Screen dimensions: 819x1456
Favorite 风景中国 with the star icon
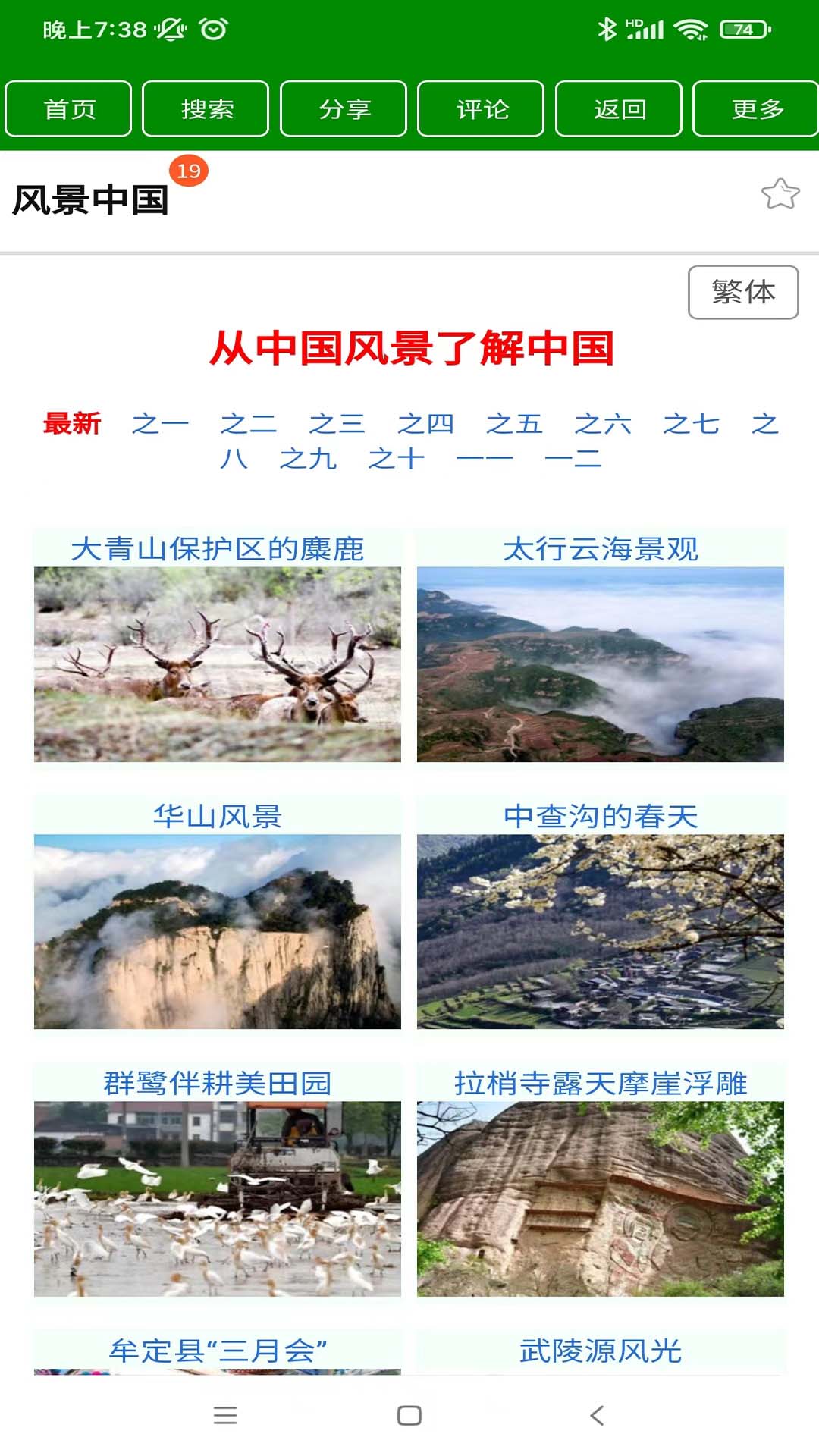point(780,194)
